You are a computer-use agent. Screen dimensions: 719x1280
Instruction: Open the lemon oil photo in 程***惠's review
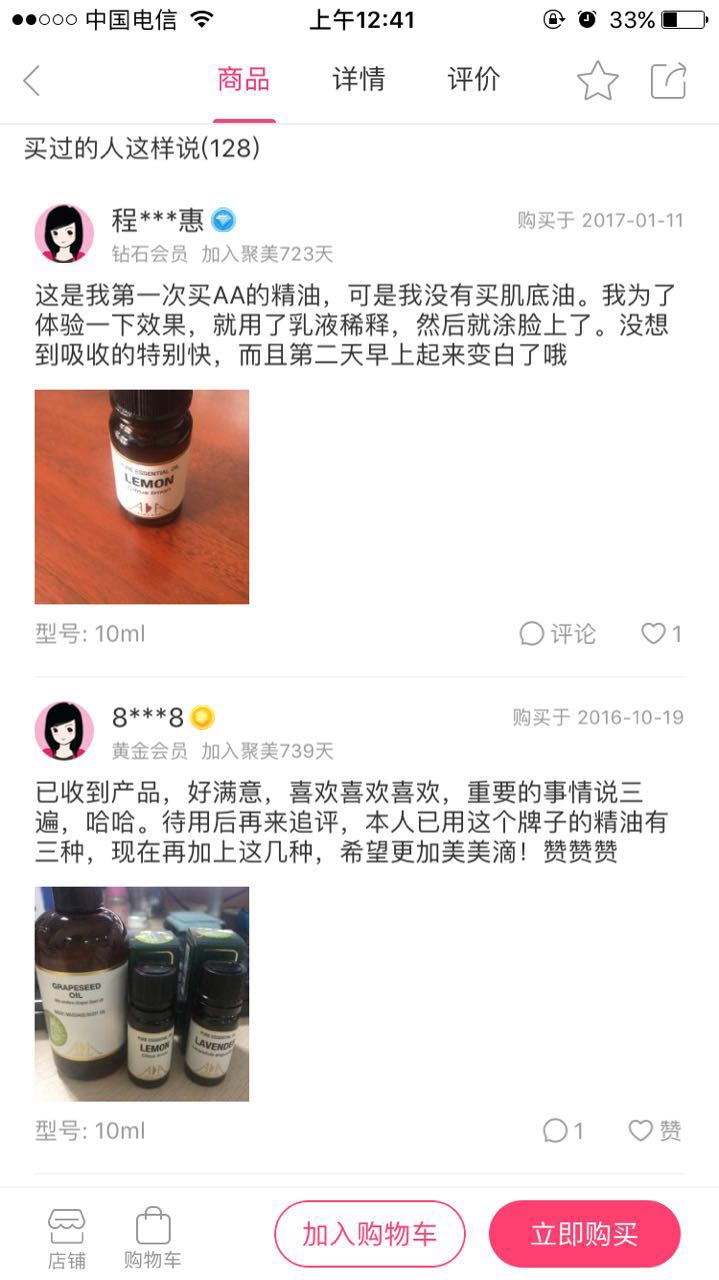[x=142, y=497]
